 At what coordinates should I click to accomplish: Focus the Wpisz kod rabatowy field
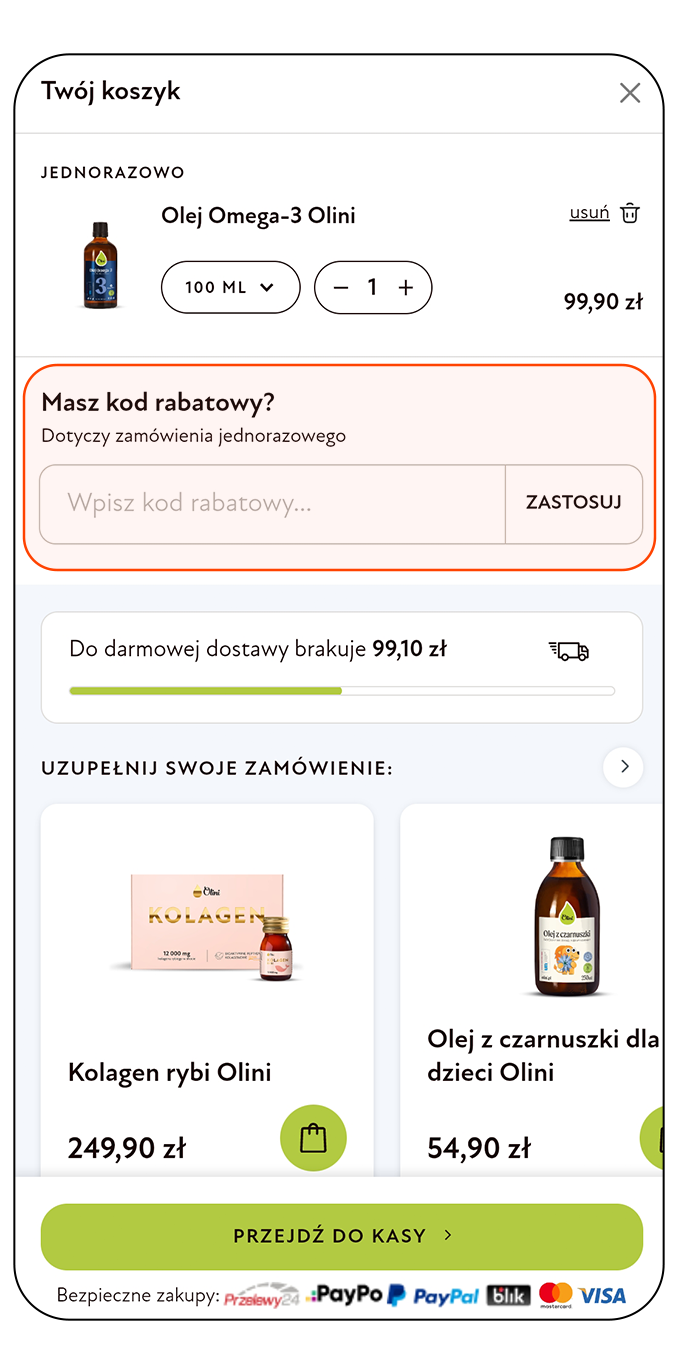coord(272,503)
